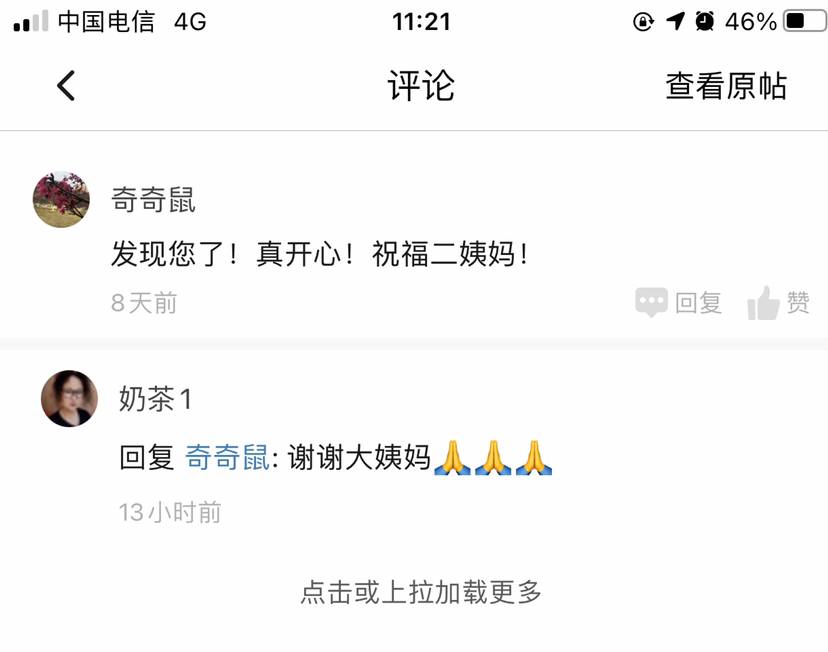Open username 奶茶1 next to the avatar
This screenshot has width=828, height=652.
pos(155,399)
